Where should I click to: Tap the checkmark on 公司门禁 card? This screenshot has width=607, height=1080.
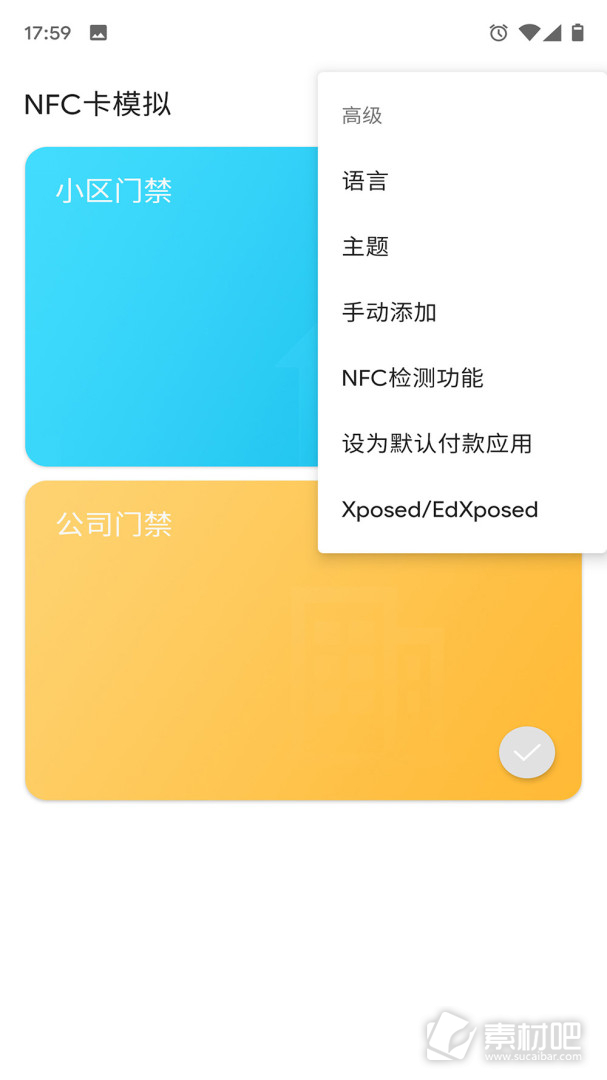(527, 752)
